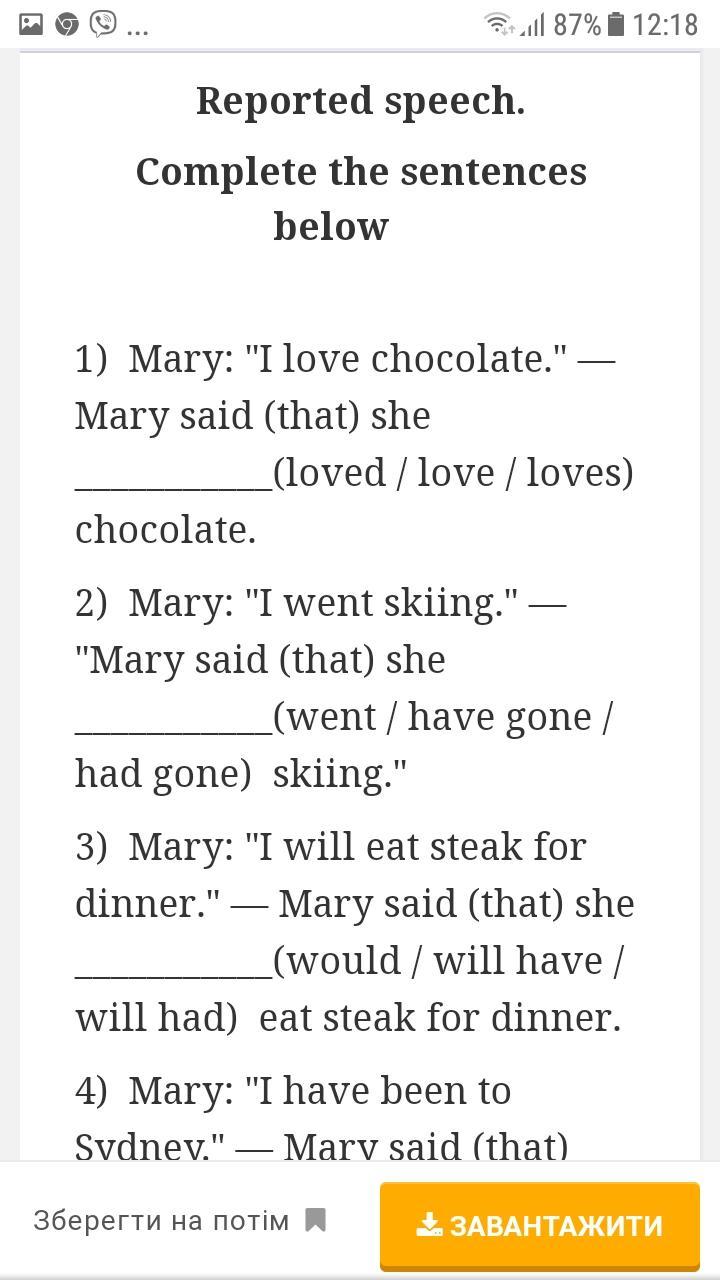Tap the orange ЗАВАНТАЖИТИ download button
720x1280 pixels.
pyautogui.click(x=539, y=1225)
